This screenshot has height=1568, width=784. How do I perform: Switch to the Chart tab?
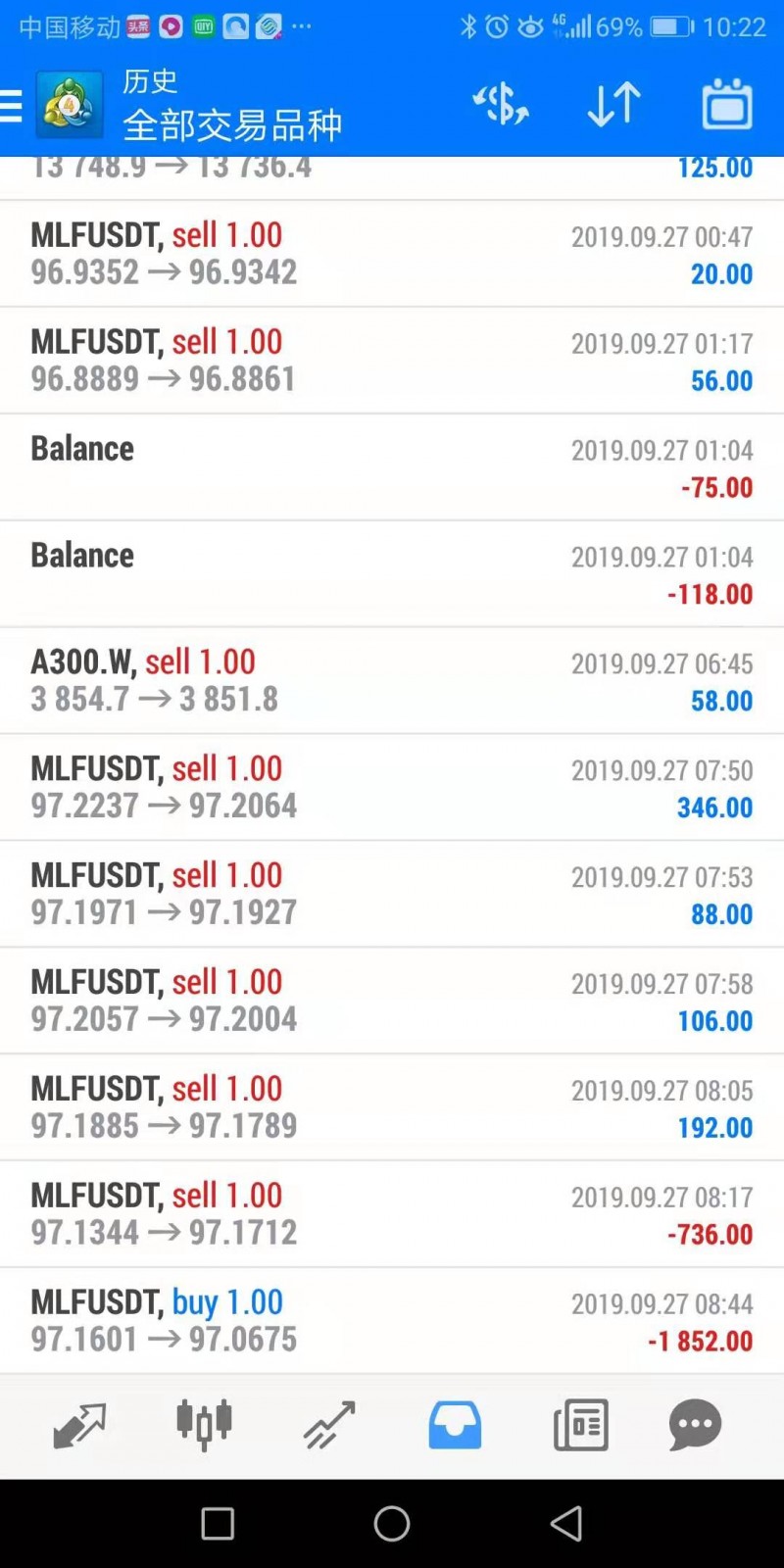click(204, 1425)
